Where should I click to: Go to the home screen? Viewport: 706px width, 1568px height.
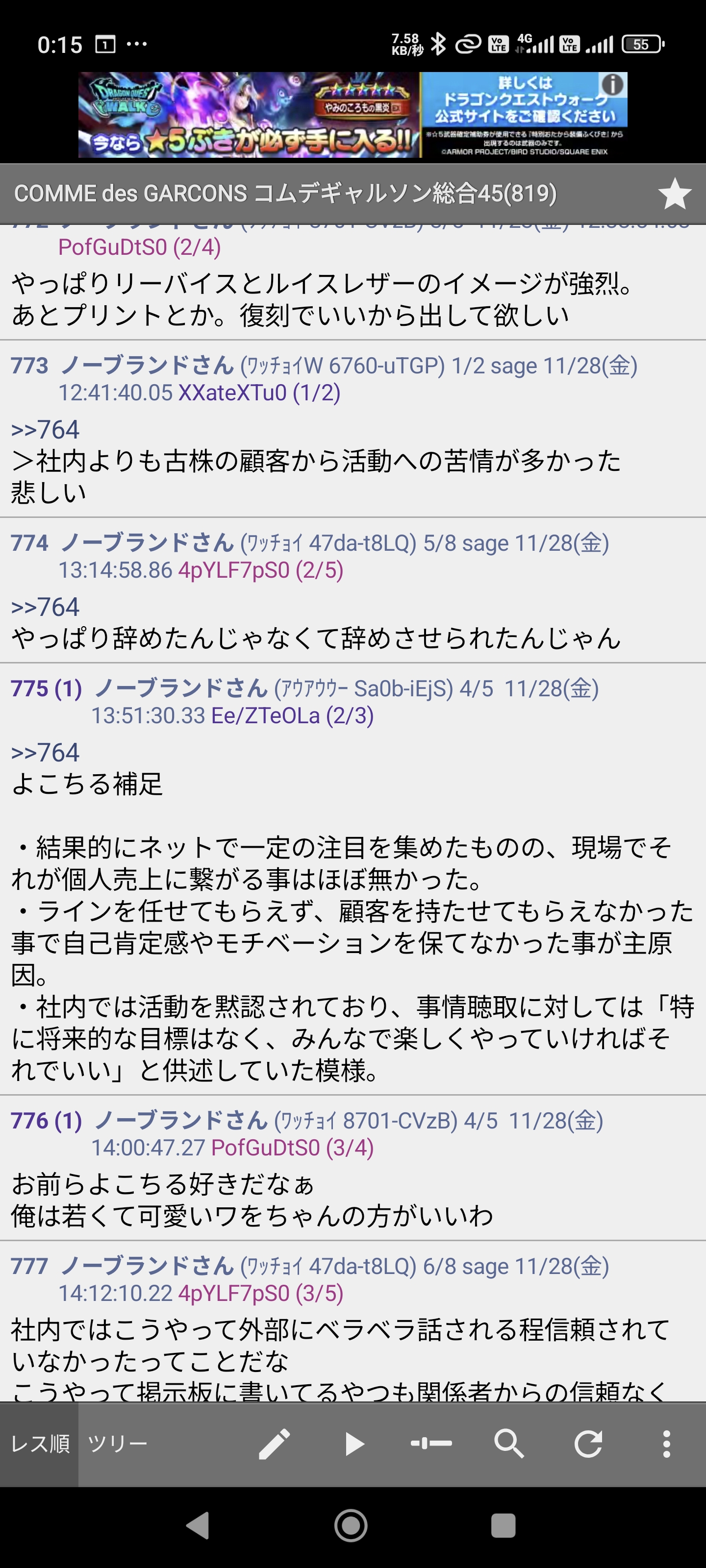351,1525
